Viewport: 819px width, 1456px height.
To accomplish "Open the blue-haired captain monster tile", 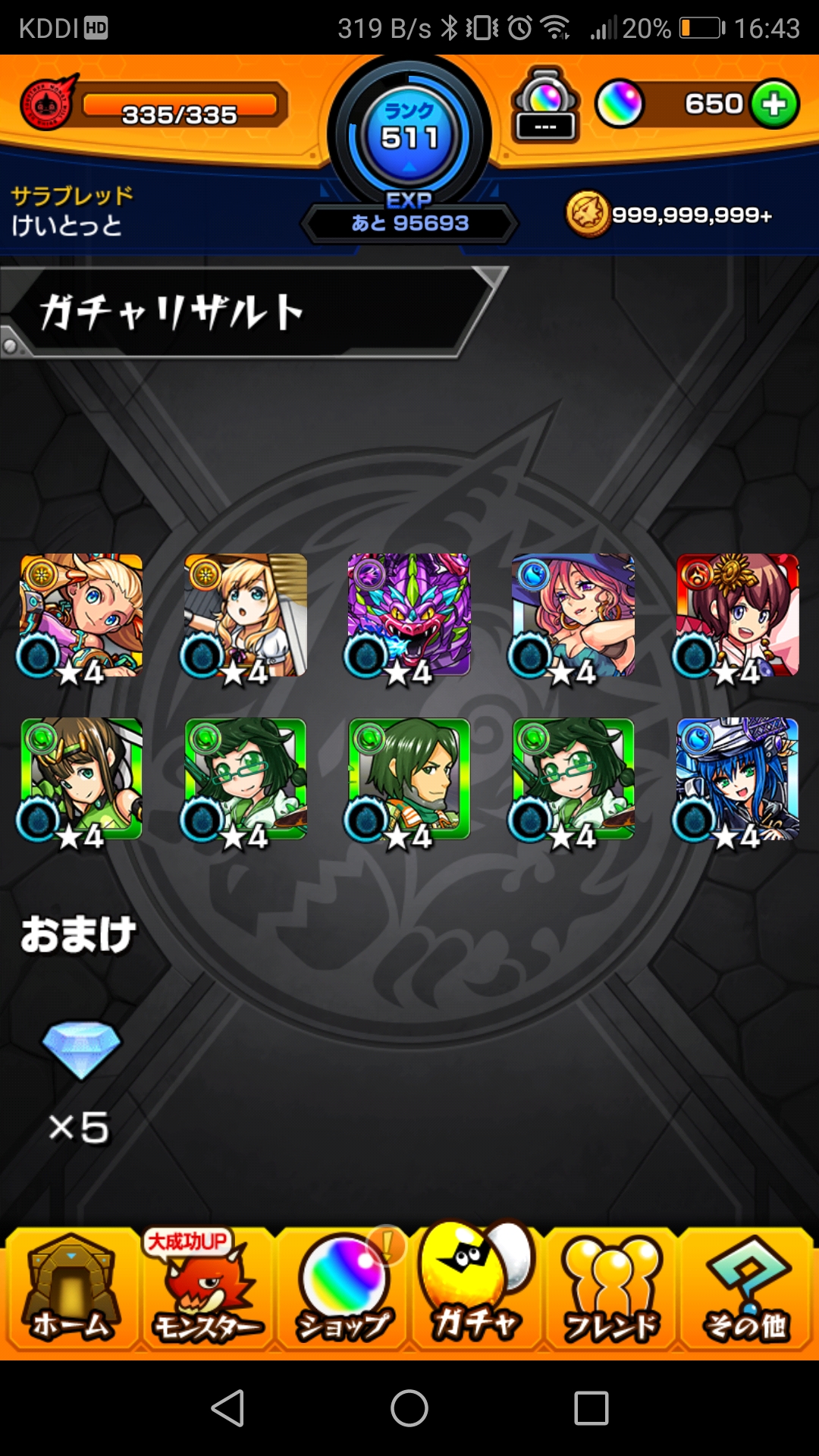I will pyautogui.click(x=736, y=780).
